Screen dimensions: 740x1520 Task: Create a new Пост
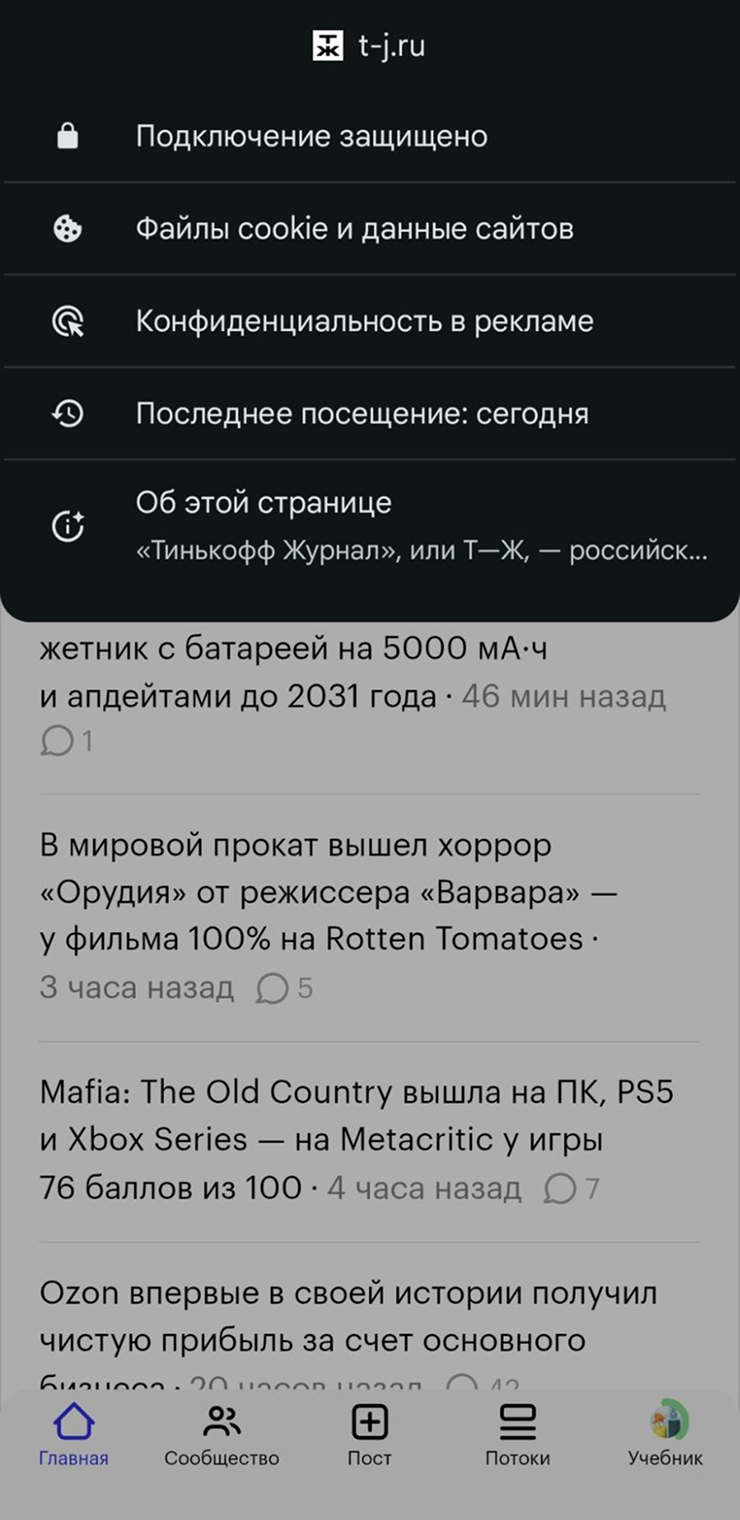[369, 1435]
